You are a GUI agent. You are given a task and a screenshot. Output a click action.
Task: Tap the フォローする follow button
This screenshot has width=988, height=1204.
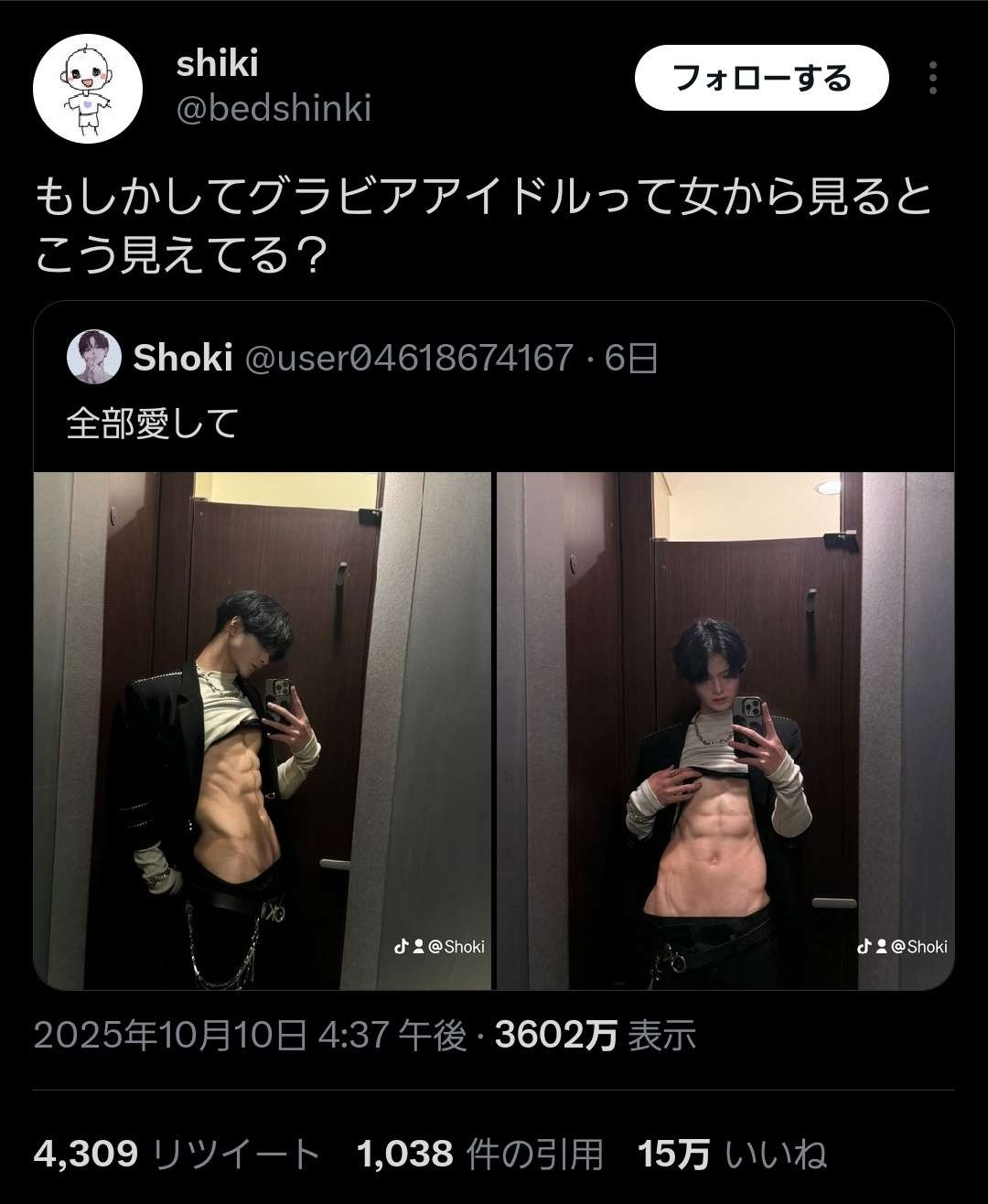pyautogui.click(x=761, y=78)
